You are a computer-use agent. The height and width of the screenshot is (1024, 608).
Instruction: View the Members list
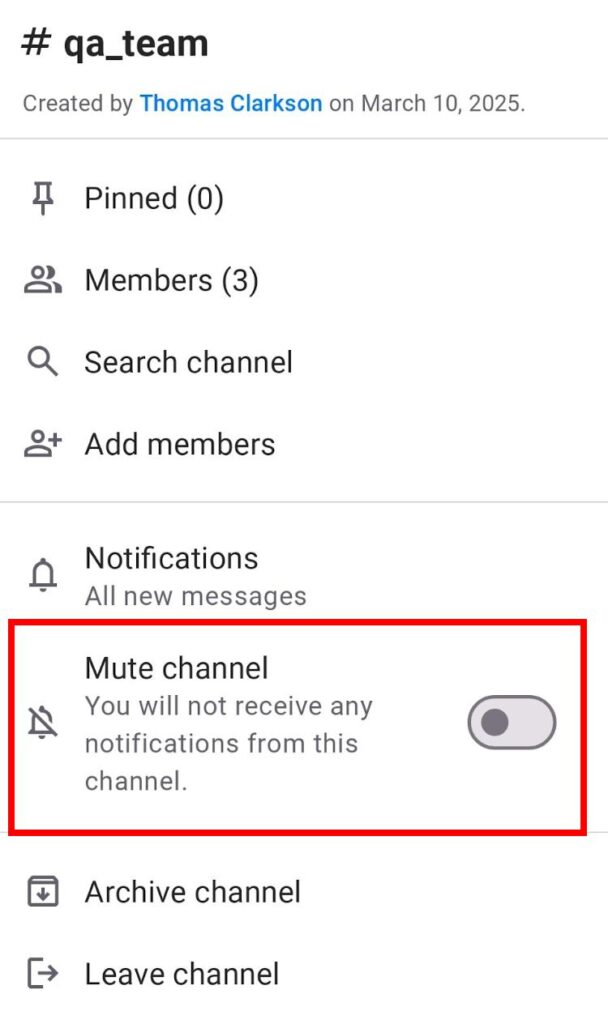click(x=171, y=281)
